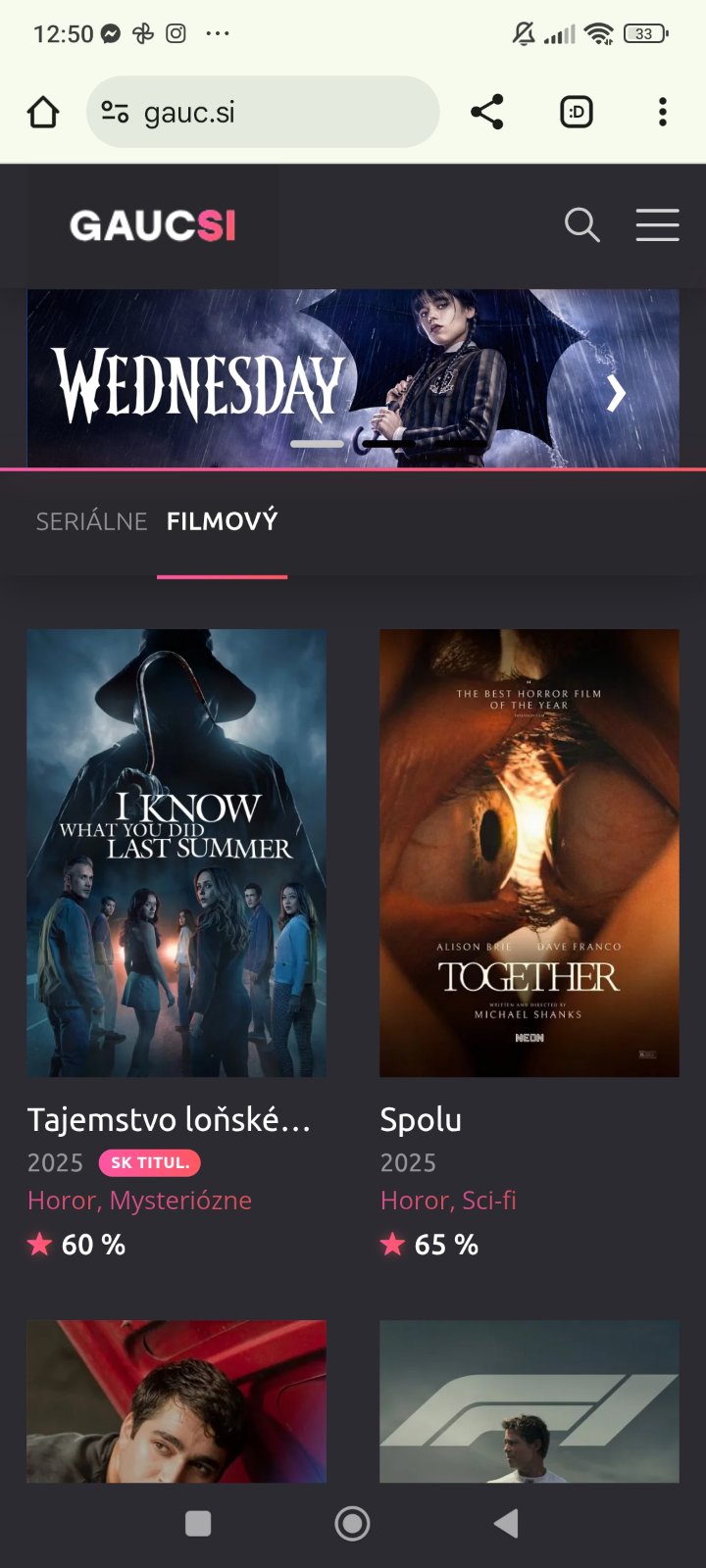Open the browser tab switcher
Image resolution: width=706 pixels, height=1568 pixels.
click(x=576, y=113)
